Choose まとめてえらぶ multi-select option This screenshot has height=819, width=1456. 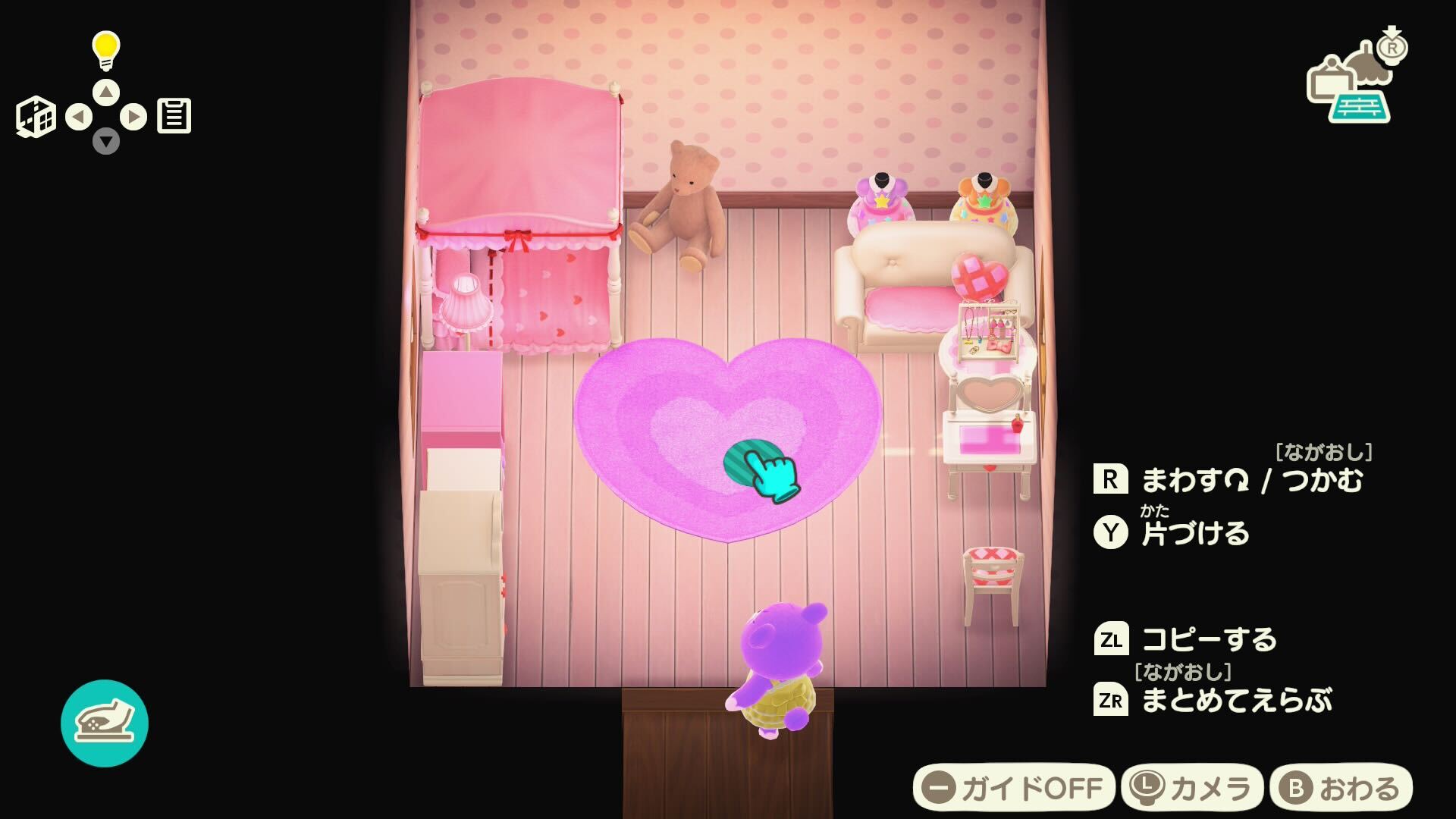(x=1213, y=699)
